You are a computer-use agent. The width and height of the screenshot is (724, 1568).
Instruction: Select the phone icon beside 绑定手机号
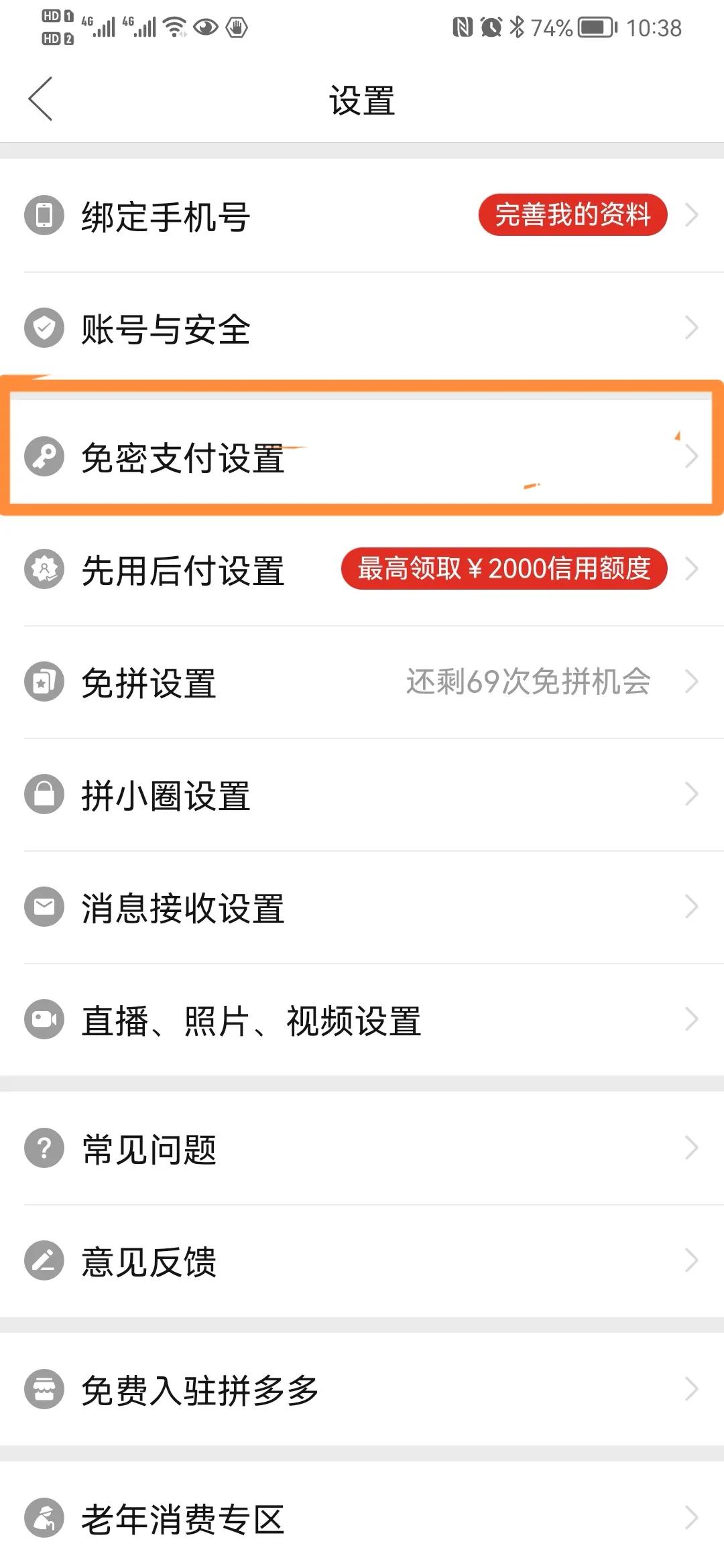click(44, 214)
